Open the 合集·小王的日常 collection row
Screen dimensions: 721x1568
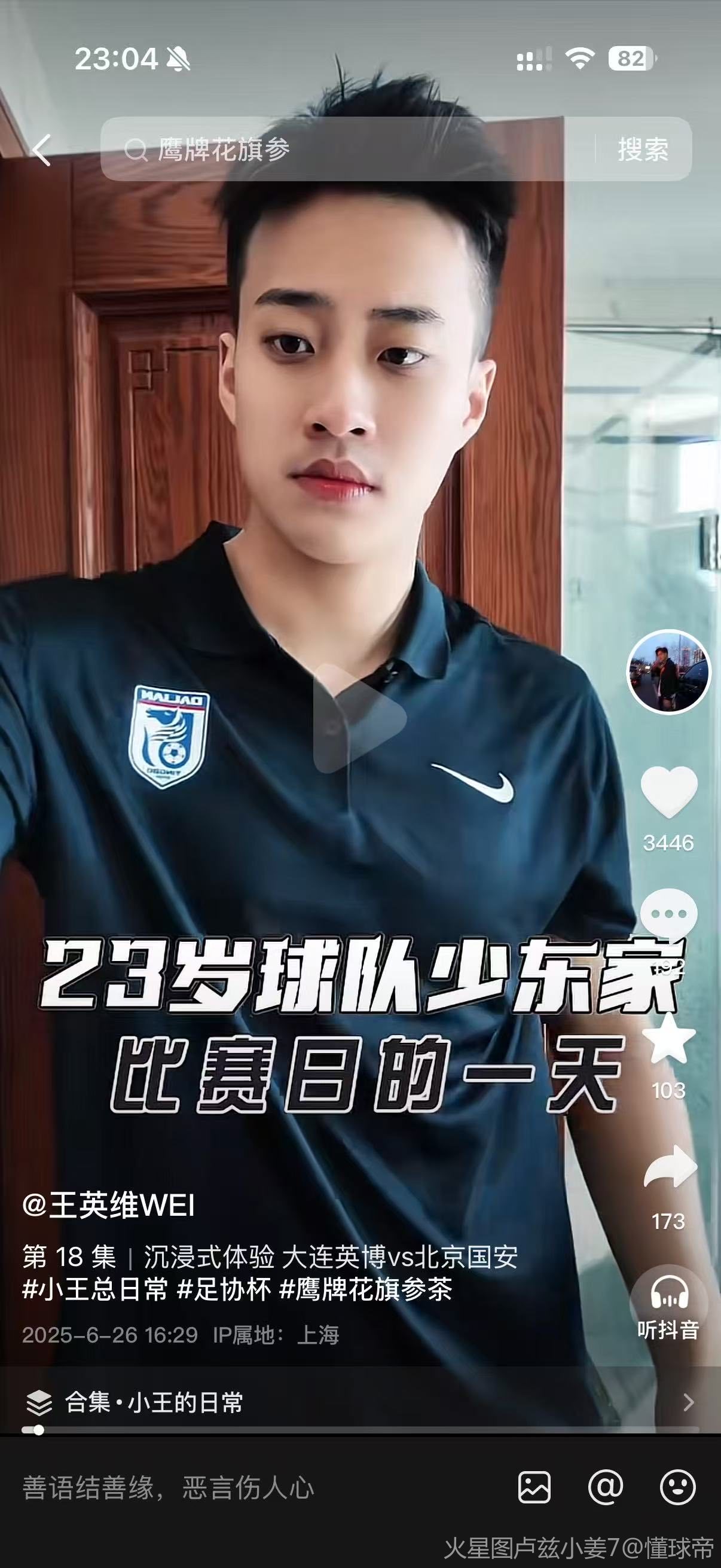(x=360, y=1402)
